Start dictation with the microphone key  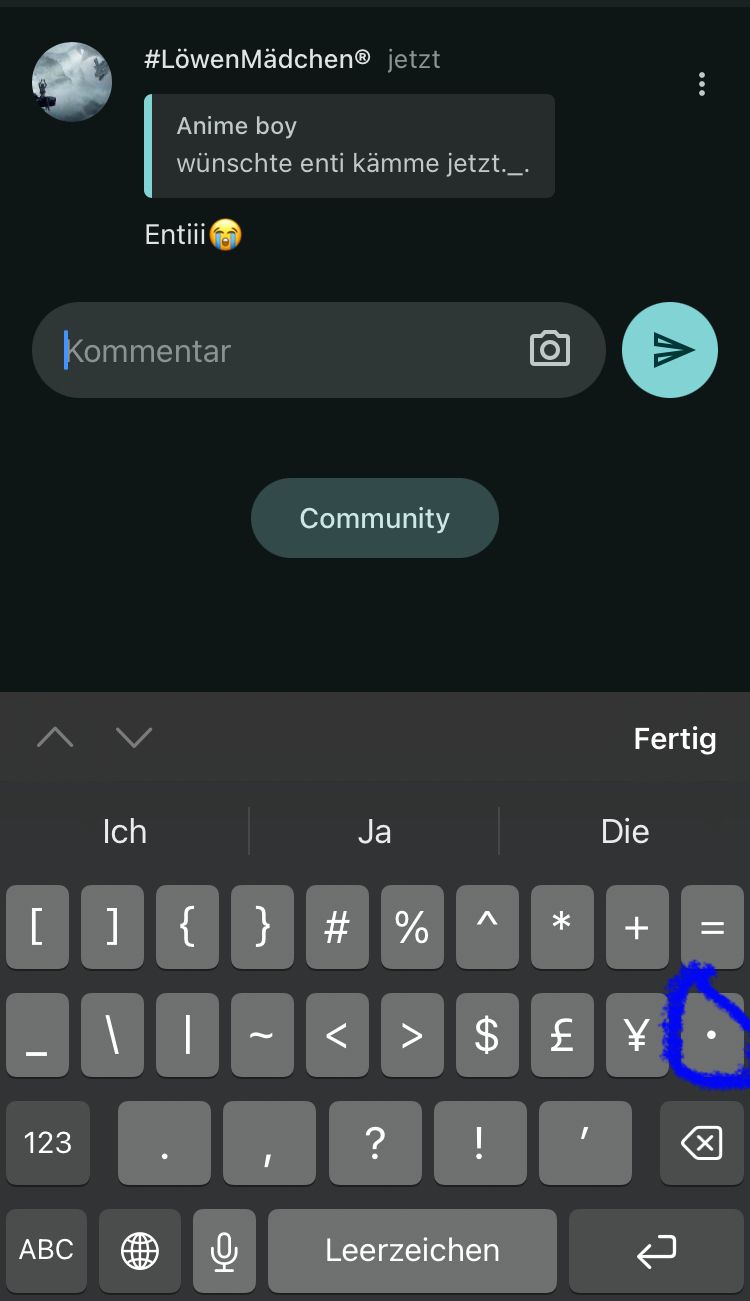tap(224, 1250)
